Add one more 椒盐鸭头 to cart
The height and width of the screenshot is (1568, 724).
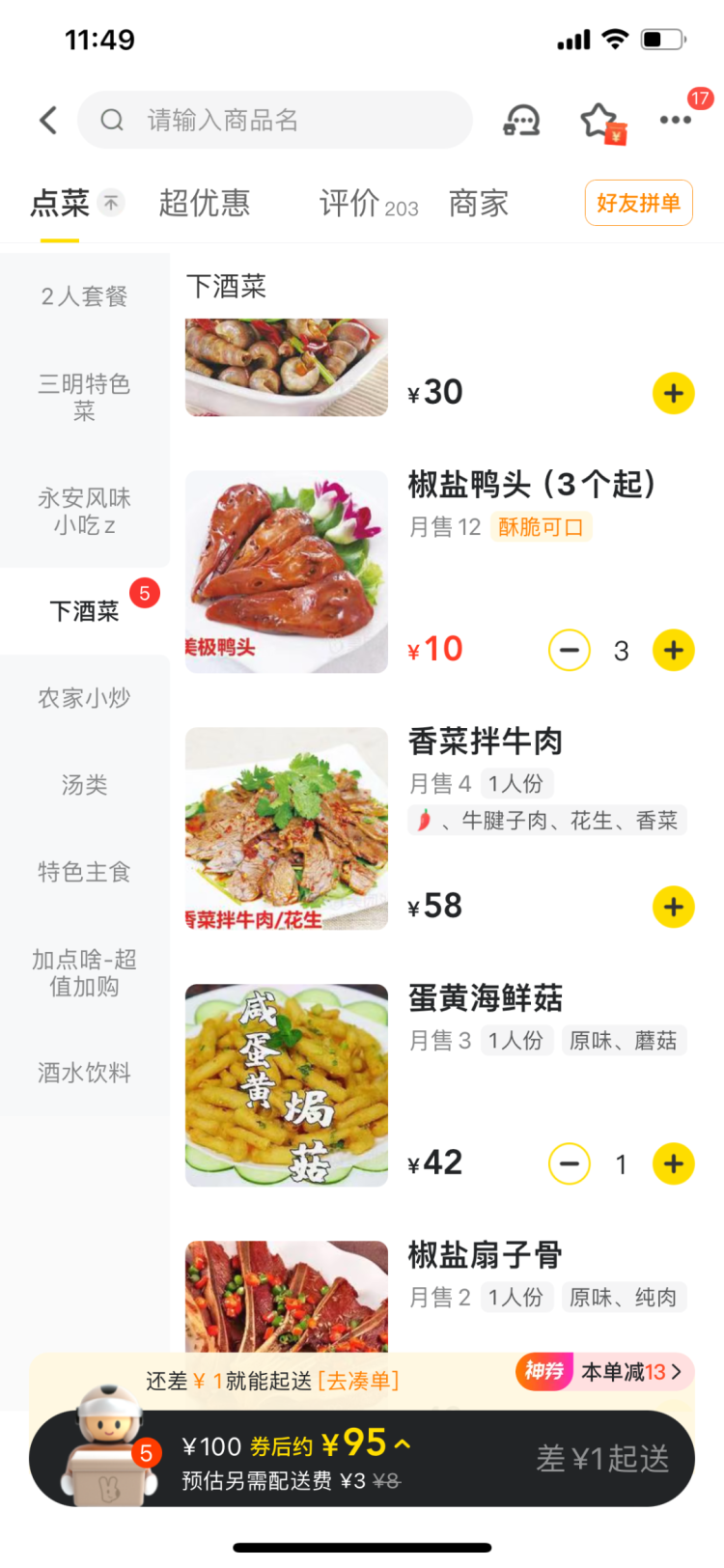point(673,650)
